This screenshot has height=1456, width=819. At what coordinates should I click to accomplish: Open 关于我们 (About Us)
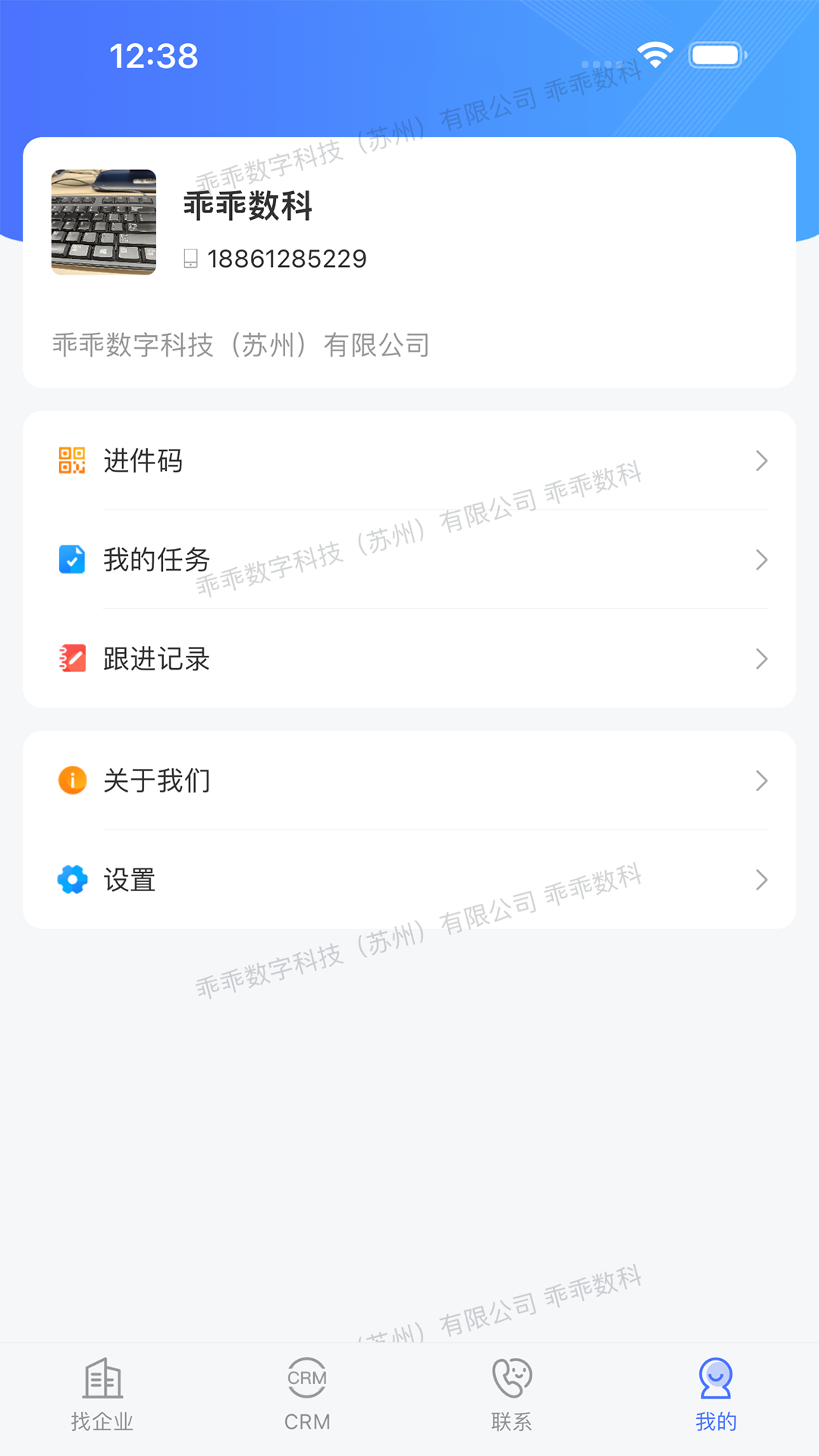click(x=409, y=780)
